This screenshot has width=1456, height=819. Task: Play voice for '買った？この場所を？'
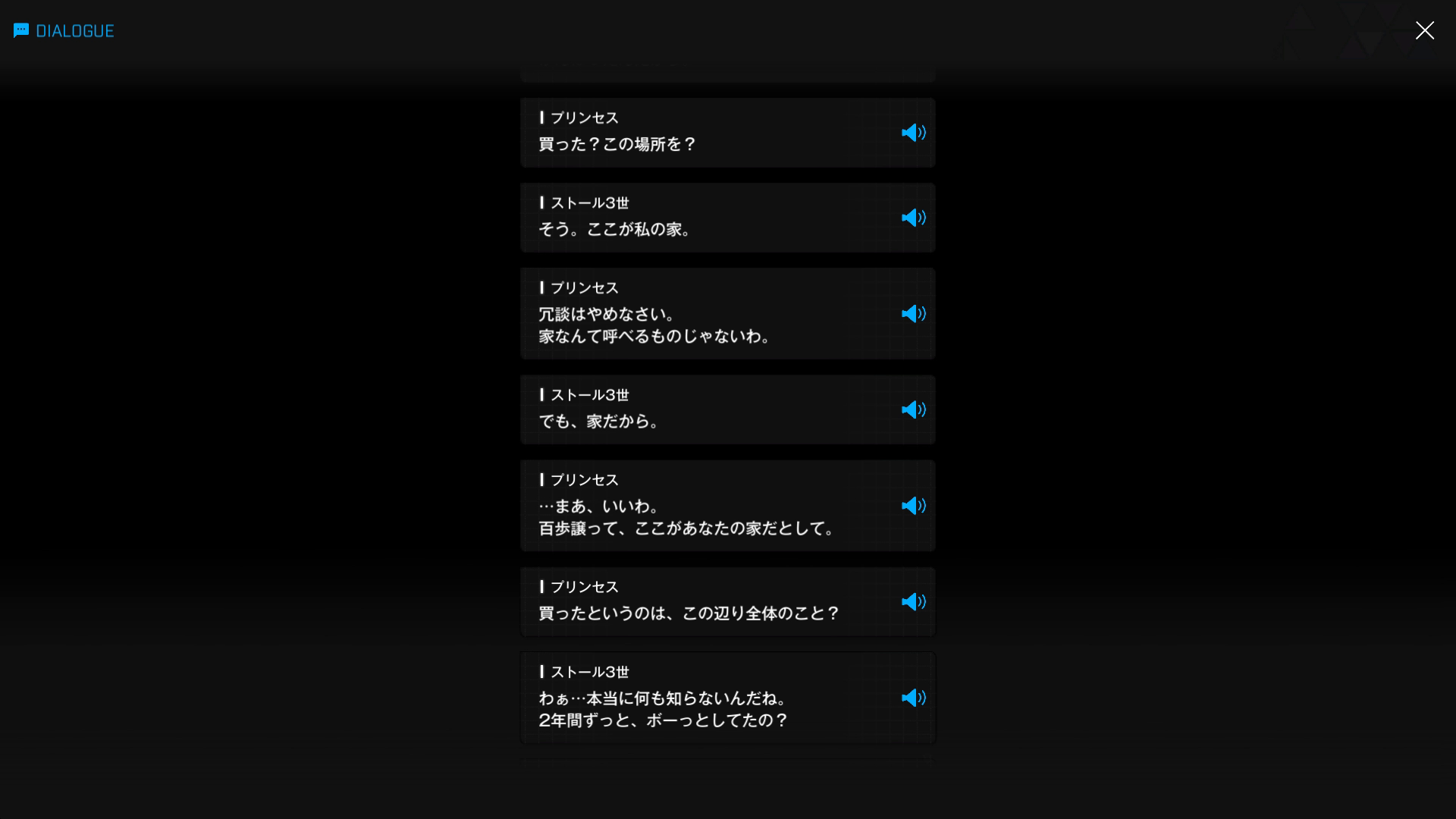click(x=913, y=133)
